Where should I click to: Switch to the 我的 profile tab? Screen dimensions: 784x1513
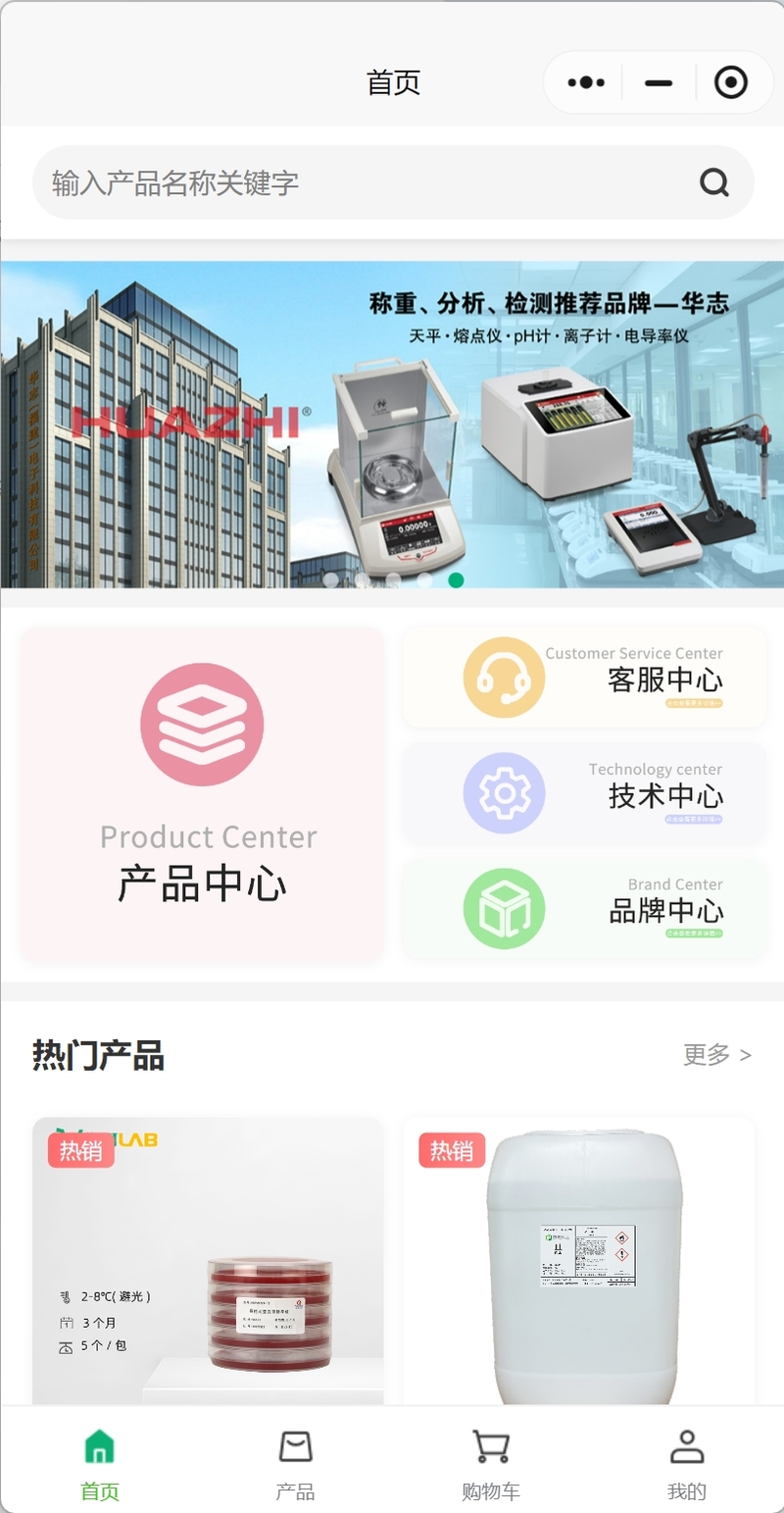coord(687,1465)
